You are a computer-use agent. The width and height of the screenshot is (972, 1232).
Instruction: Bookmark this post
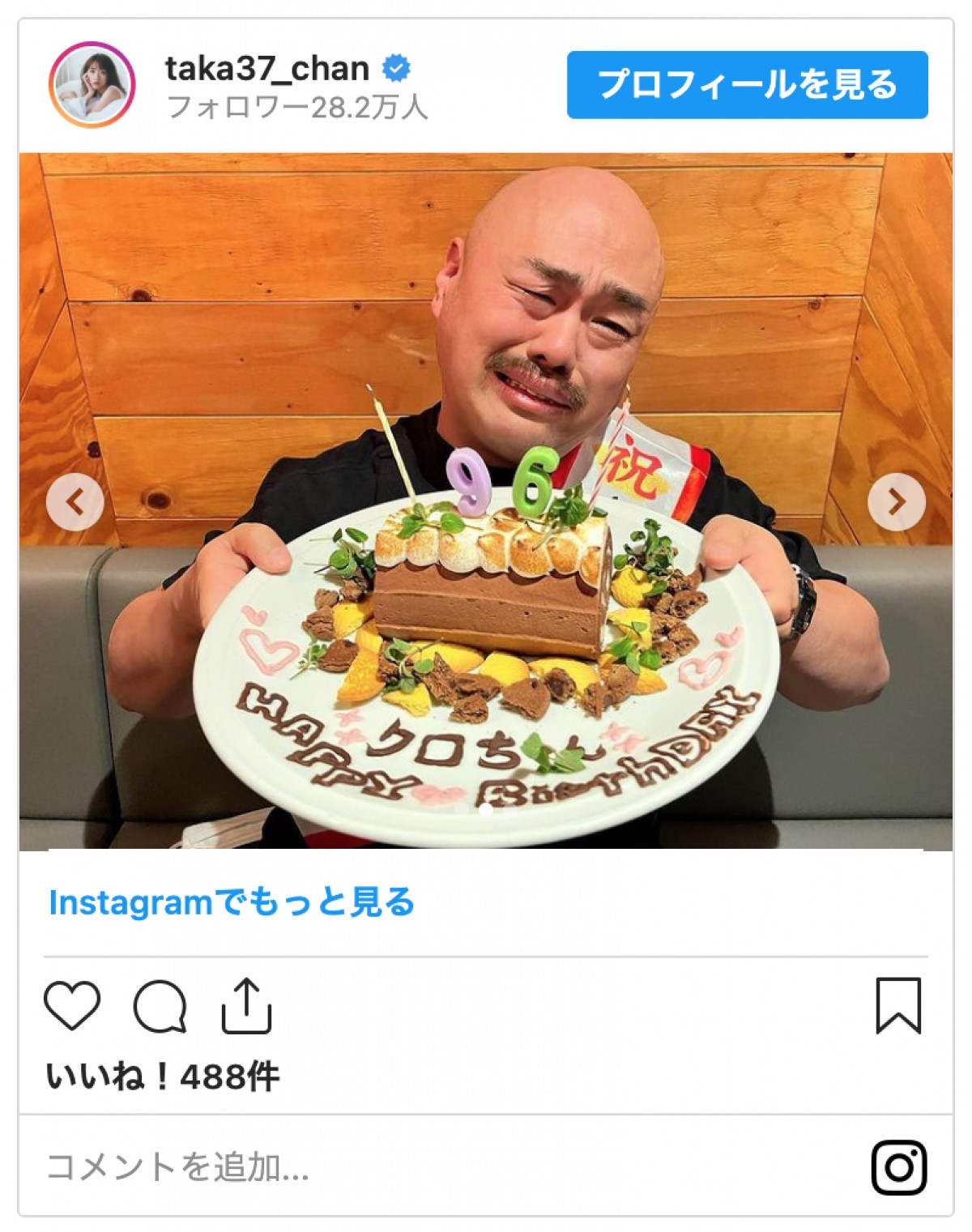tap(898, 1006)
